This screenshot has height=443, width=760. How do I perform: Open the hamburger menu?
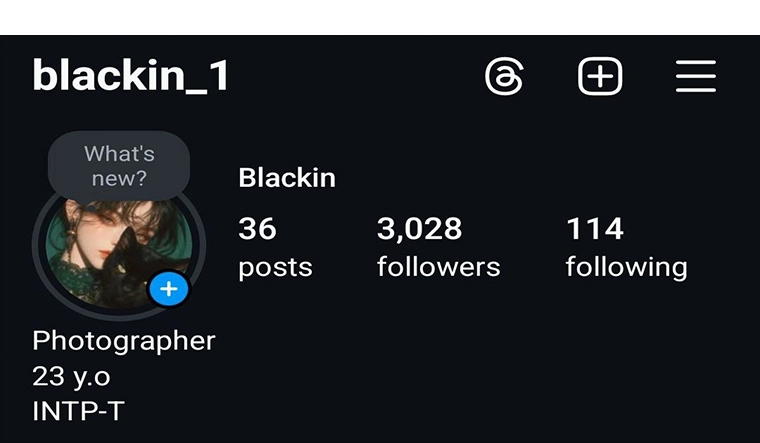tap(695, 77)
